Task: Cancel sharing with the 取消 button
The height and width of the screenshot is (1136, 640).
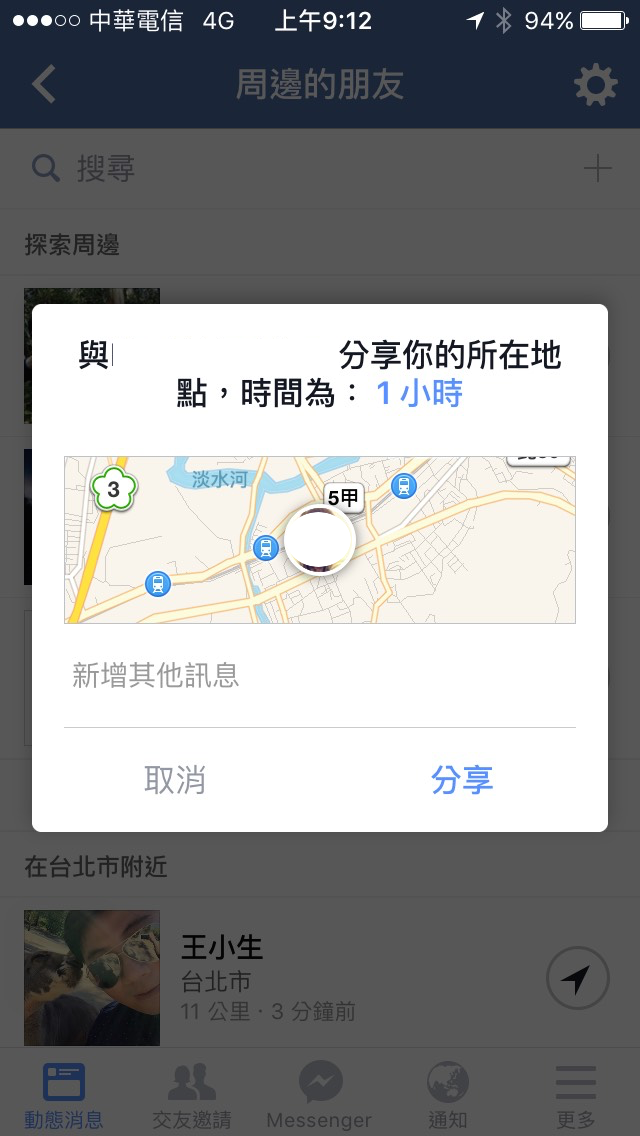Action: pyautogui.click(x=175, y=780)
